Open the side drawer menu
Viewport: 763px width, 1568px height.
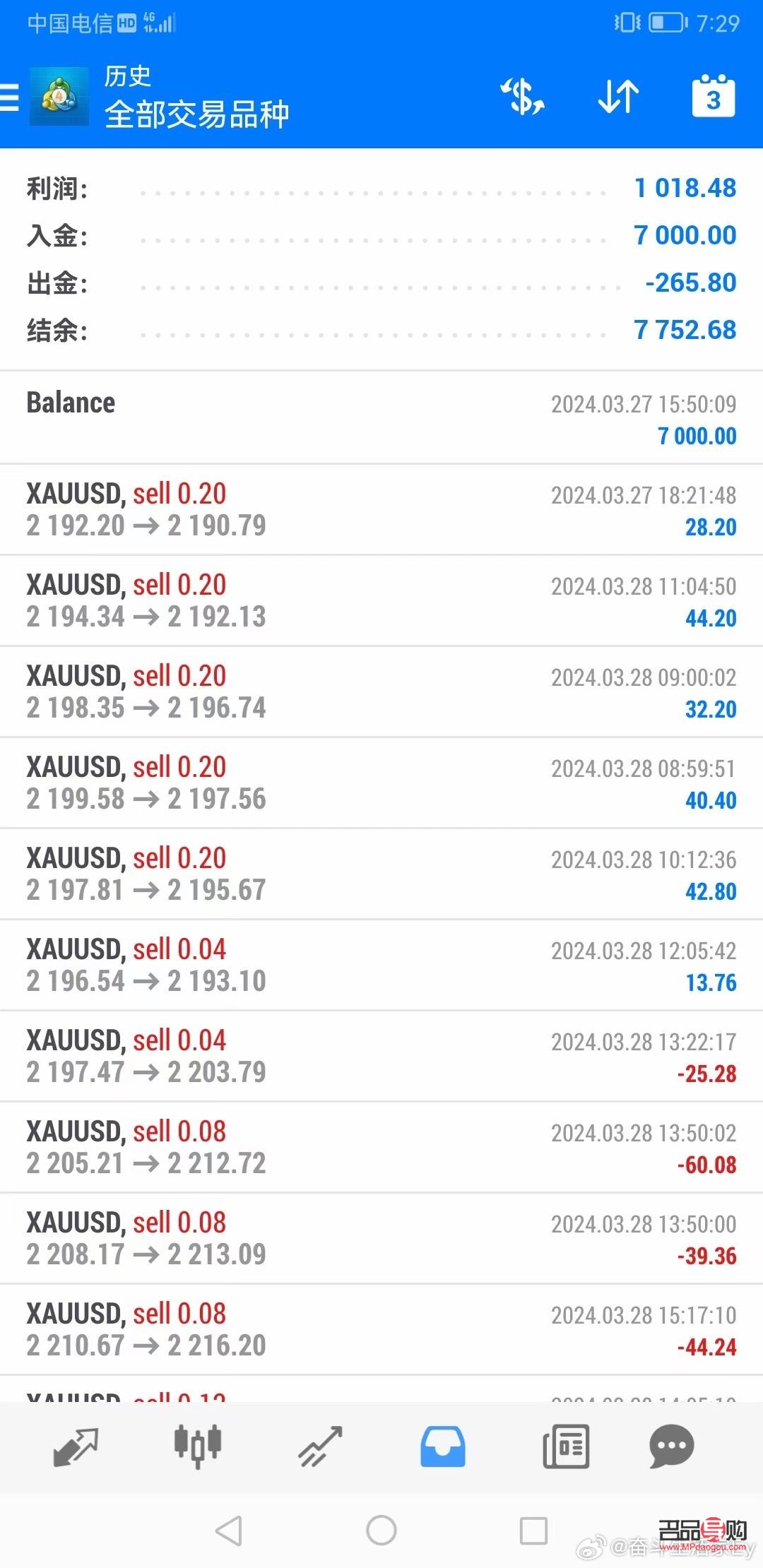click(10, 97)
